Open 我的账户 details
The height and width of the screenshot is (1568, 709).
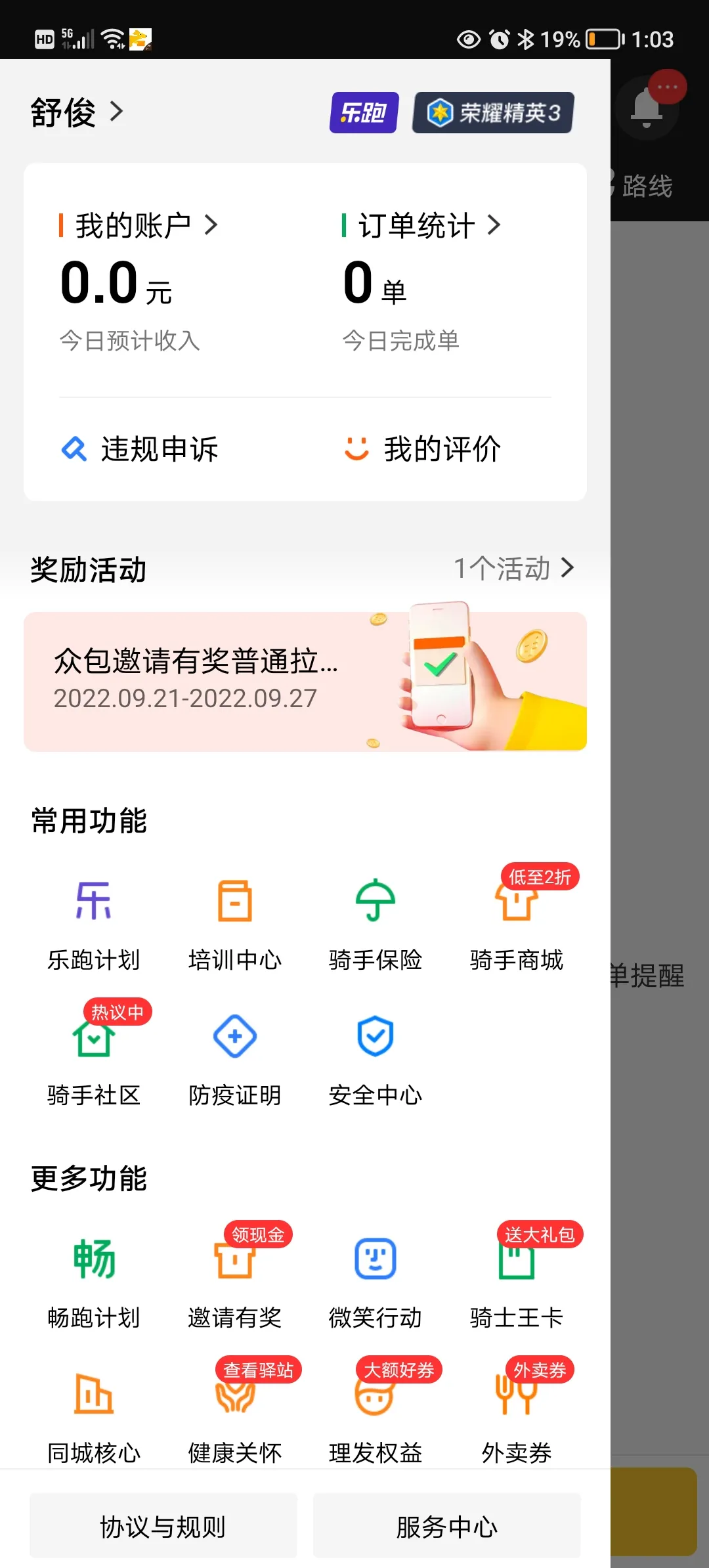point(139,226)
